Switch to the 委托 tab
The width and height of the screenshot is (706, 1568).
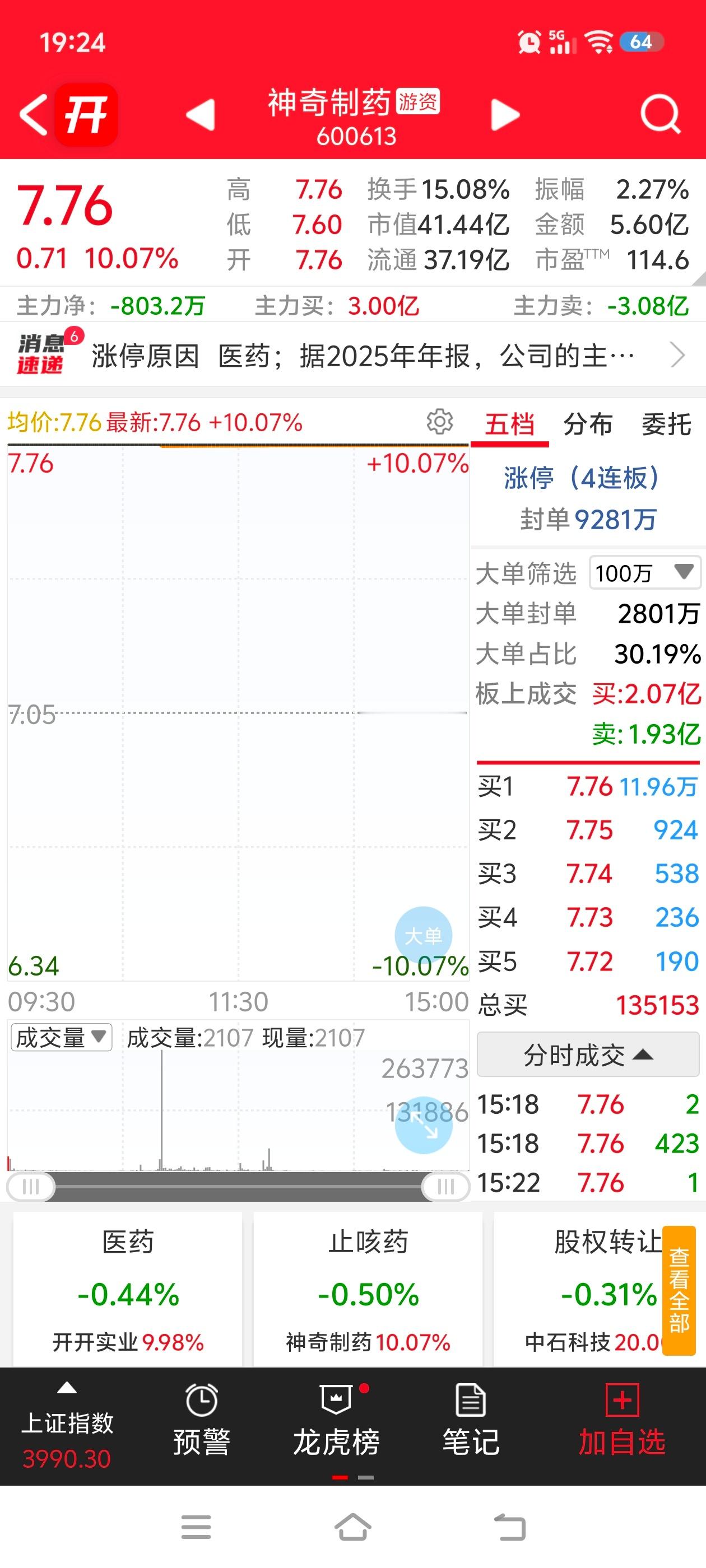pos(666,424)
